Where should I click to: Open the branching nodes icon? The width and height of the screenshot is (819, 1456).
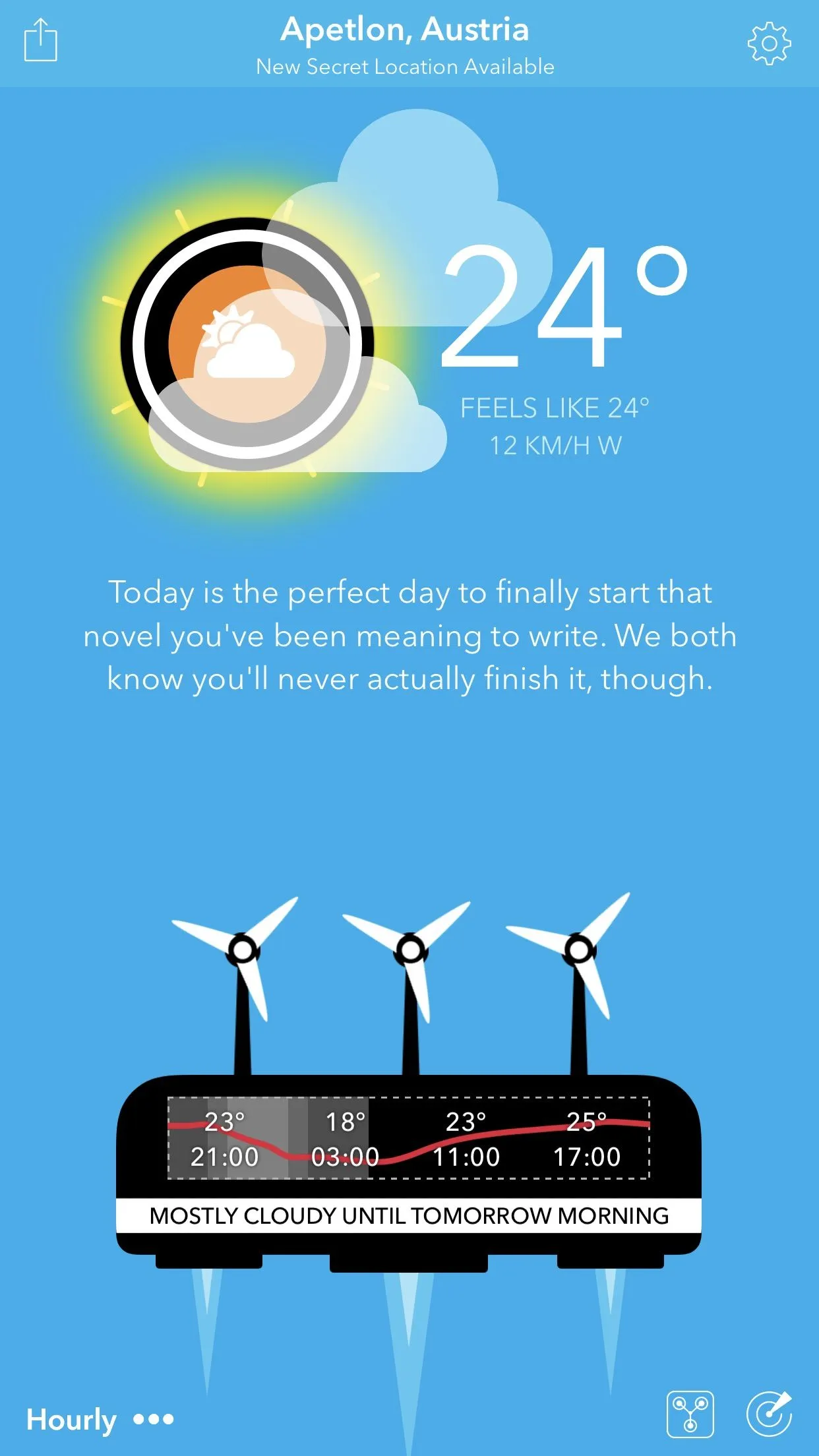(x=690, y=1414)
